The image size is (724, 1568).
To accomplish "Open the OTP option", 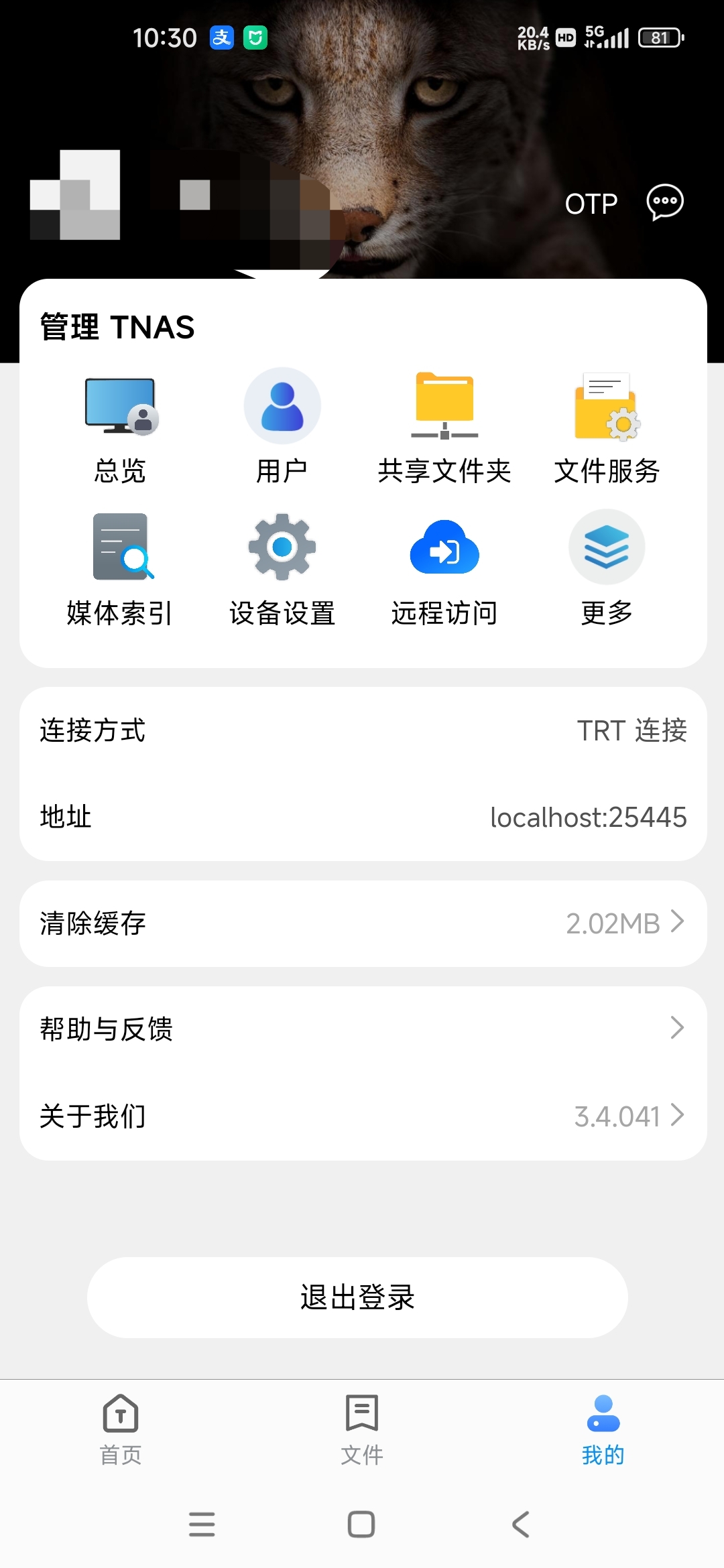I will tap(591, 204).
